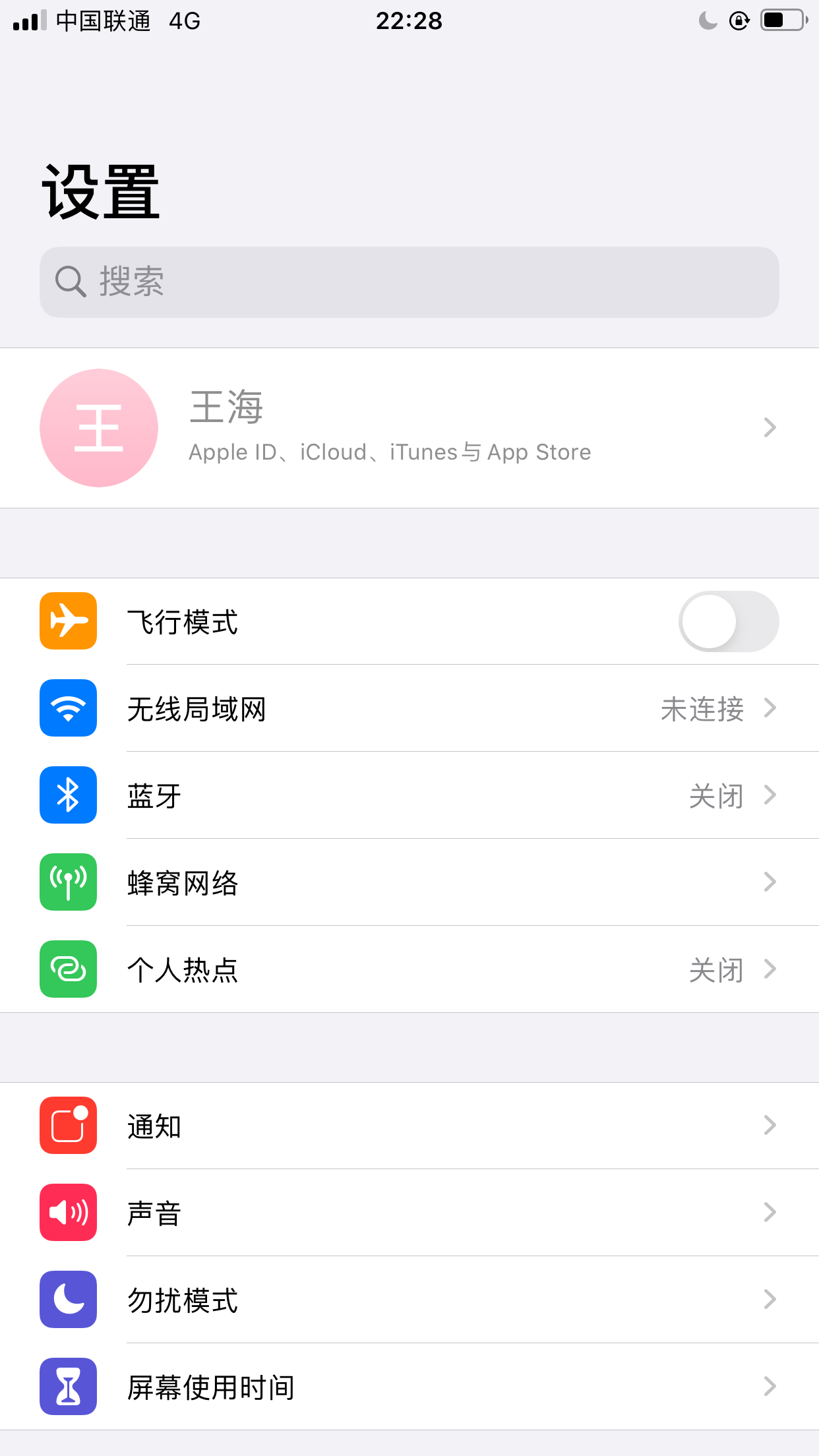Open 声音 sounds settings

(x=409, y=1213)
